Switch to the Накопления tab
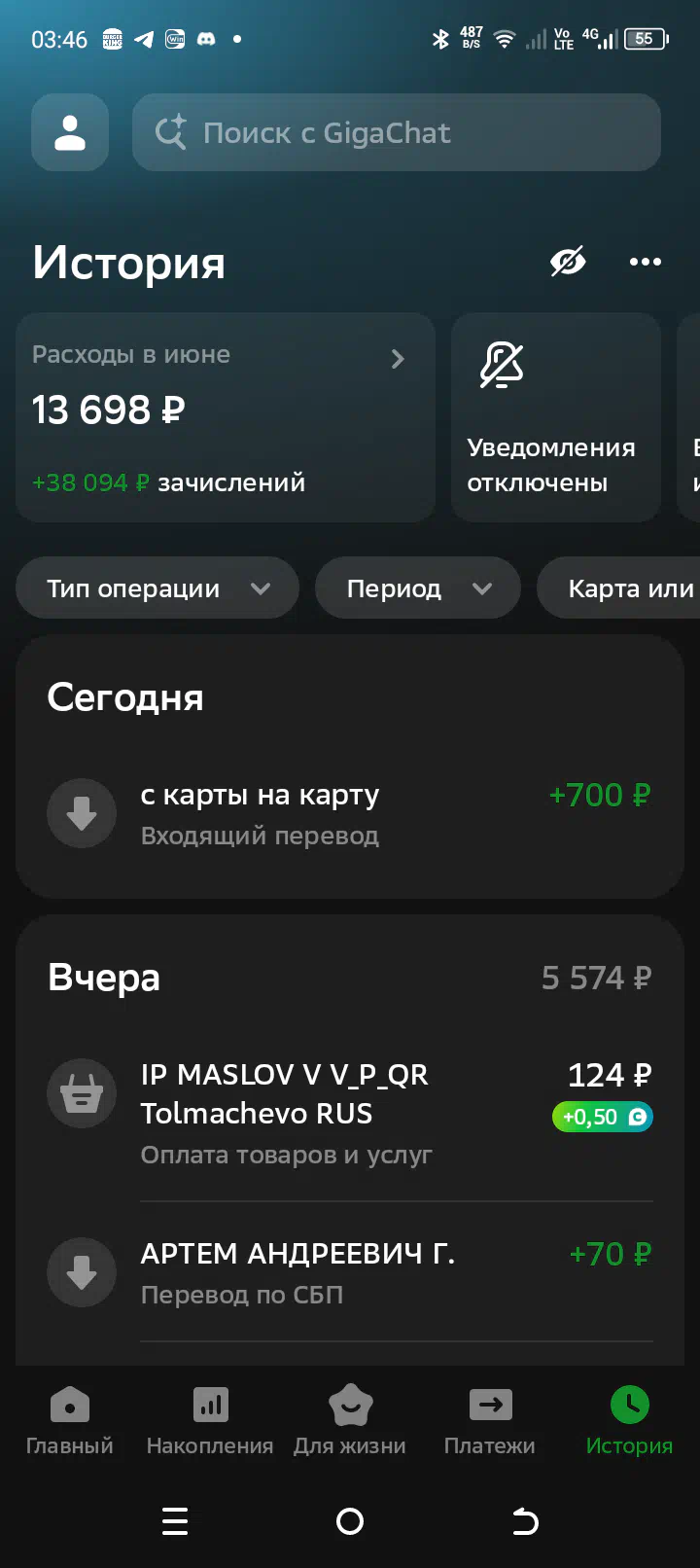Screen dimensions: 700x1568 pyautogui.click(x=210, y=1420)
